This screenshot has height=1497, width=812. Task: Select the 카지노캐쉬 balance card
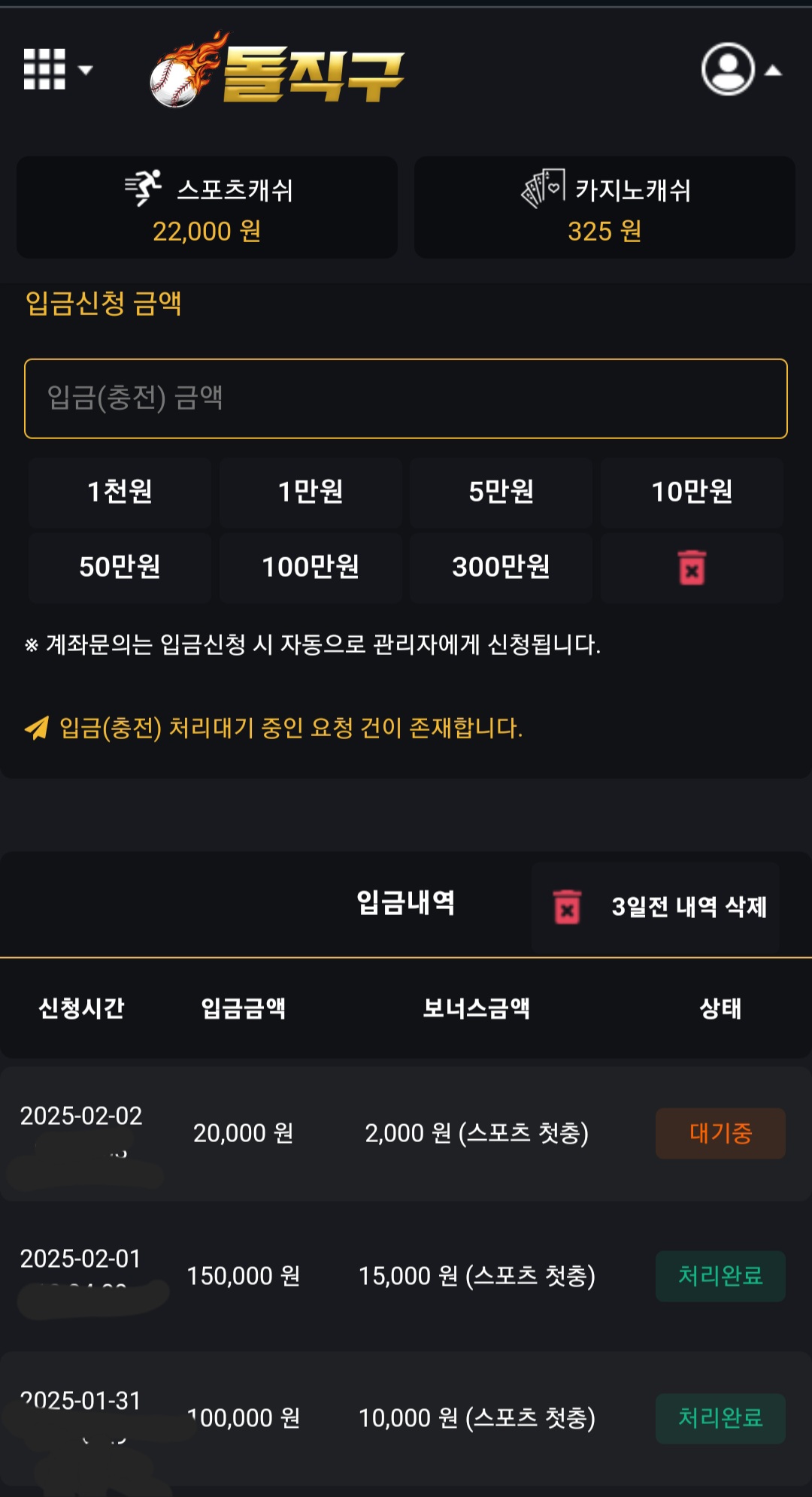click(x=604, y=208)
